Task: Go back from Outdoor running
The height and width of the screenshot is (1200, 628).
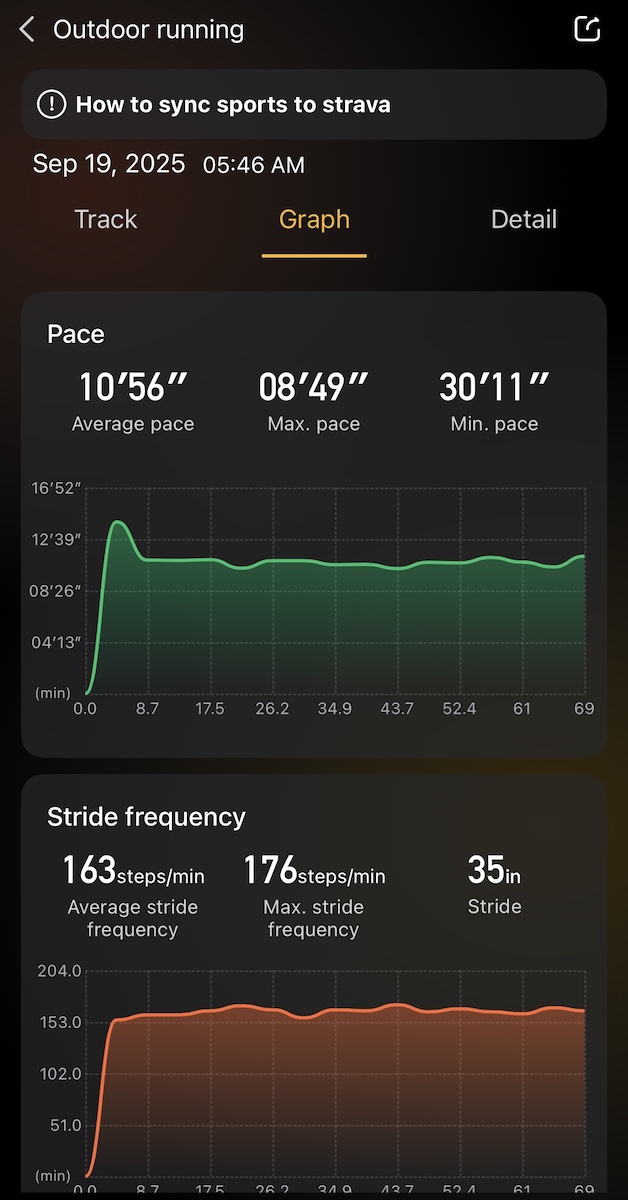Action: point(27,30)
